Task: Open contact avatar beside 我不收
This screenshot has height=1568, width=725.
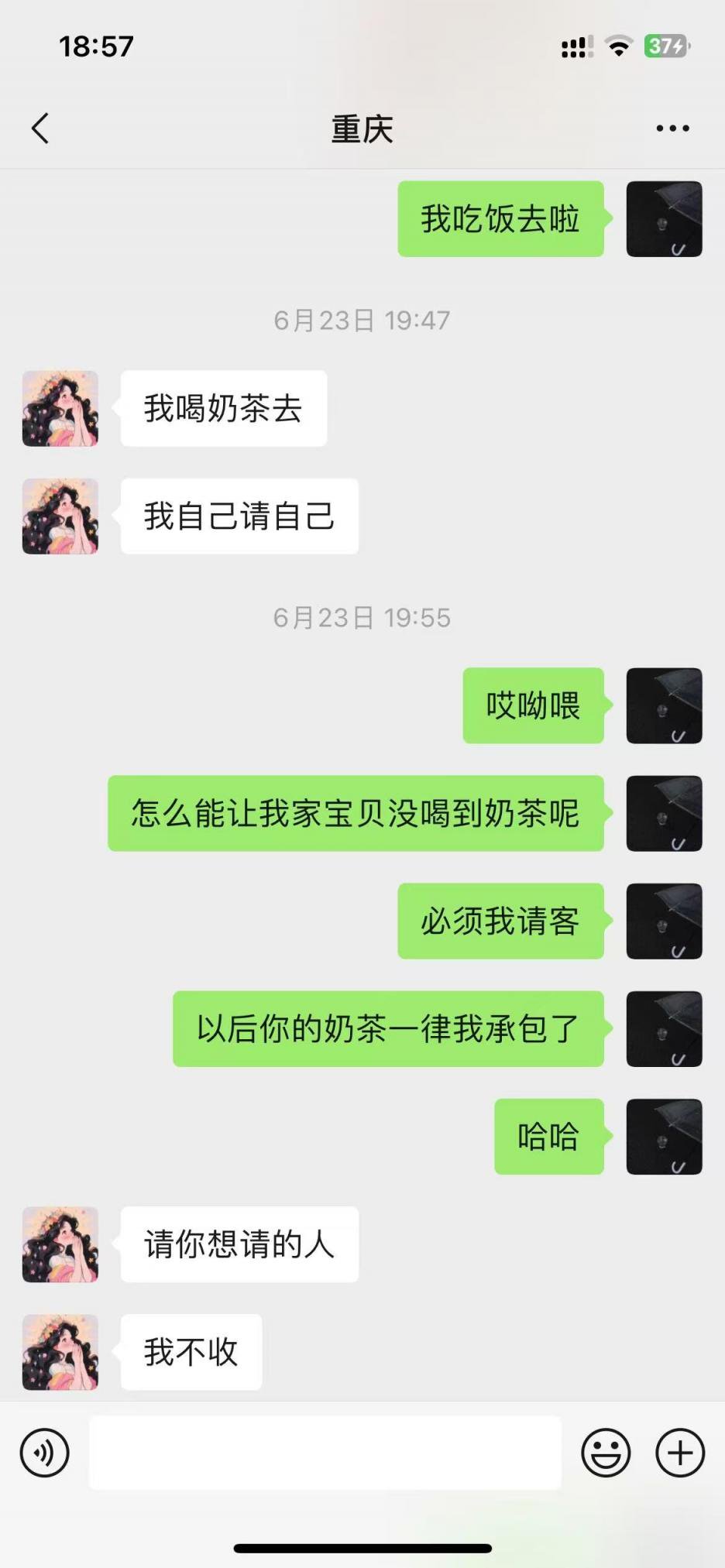Action: 60,1352
